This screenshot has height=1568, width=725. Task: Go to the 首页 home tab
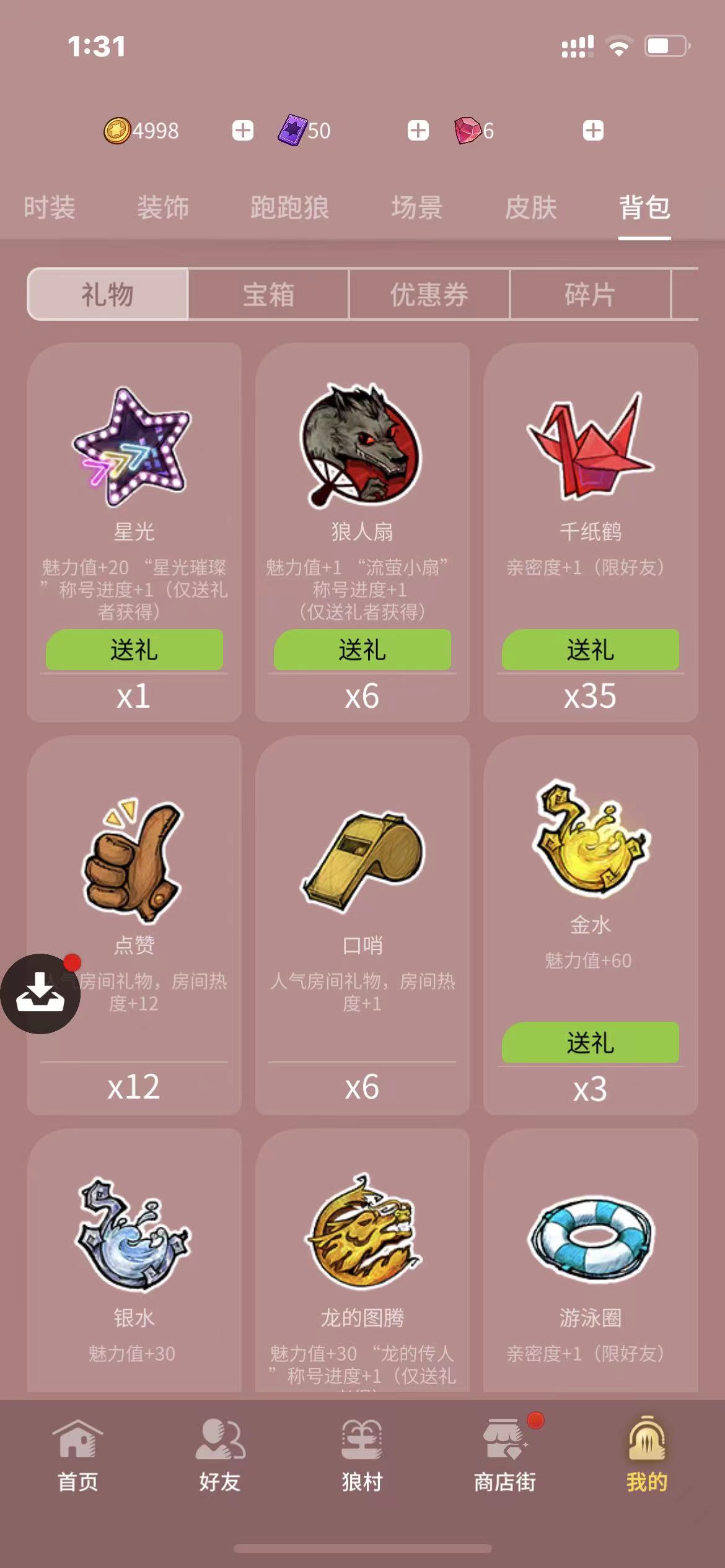click(77, 1455)
